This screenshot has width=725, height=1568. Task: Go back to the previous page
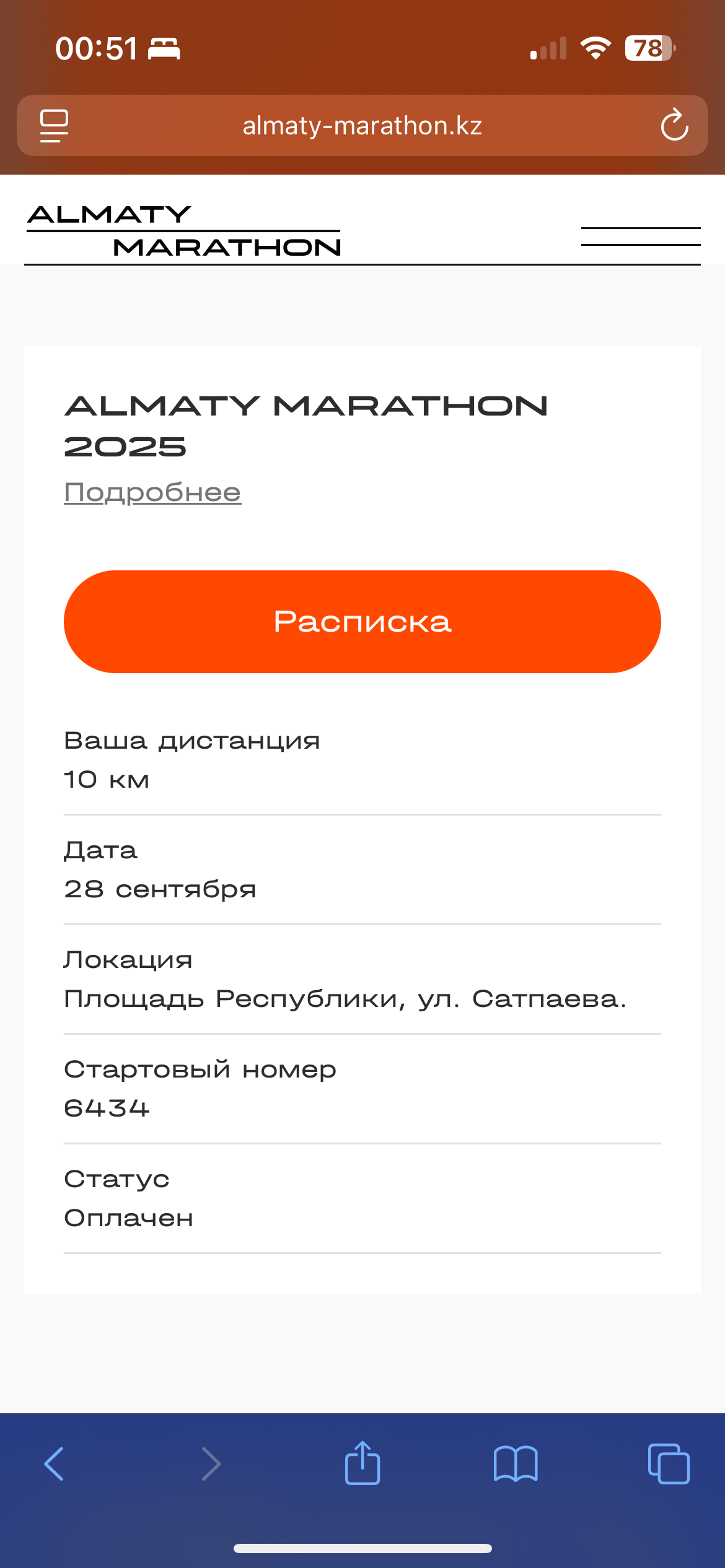(x=55, y=1464)
